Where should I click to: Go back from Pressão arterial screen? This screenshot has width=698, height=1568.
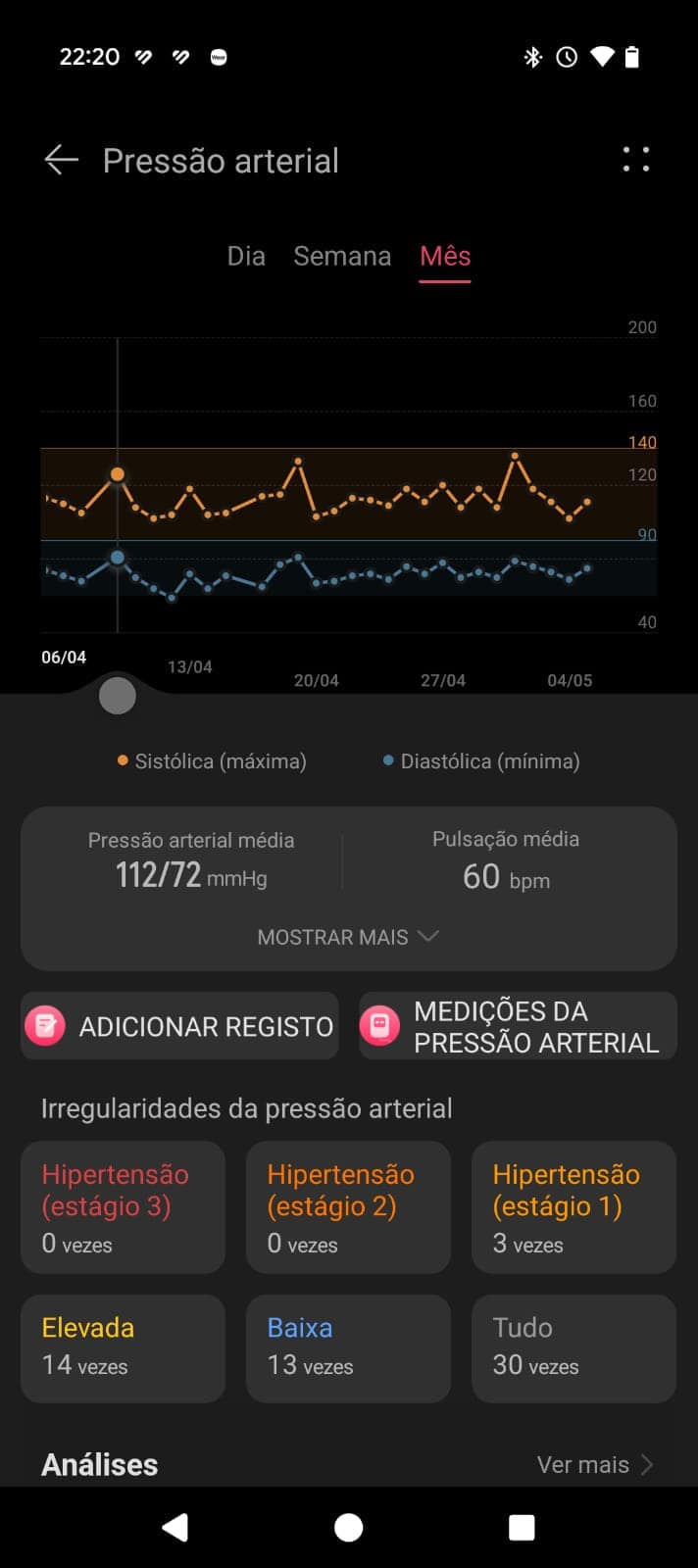pyautogui.click(x=61, y=160)
